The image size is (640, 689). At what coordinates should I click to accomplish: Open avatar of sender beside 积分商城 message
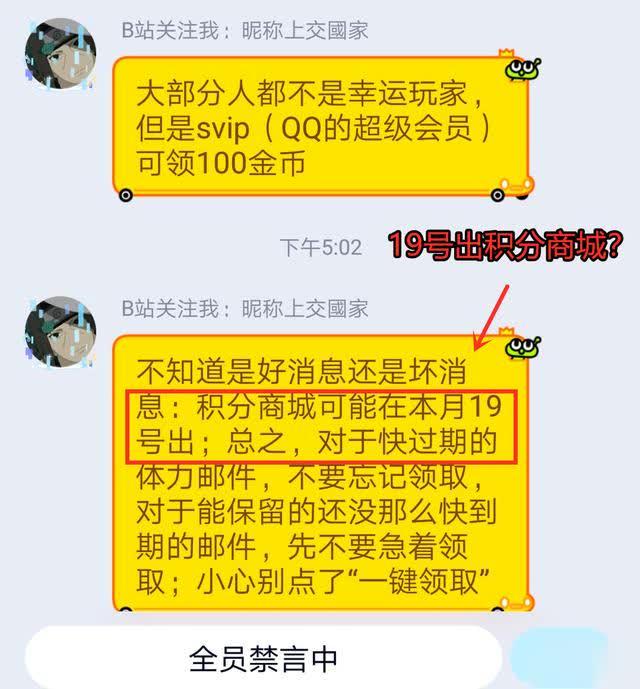60,333
